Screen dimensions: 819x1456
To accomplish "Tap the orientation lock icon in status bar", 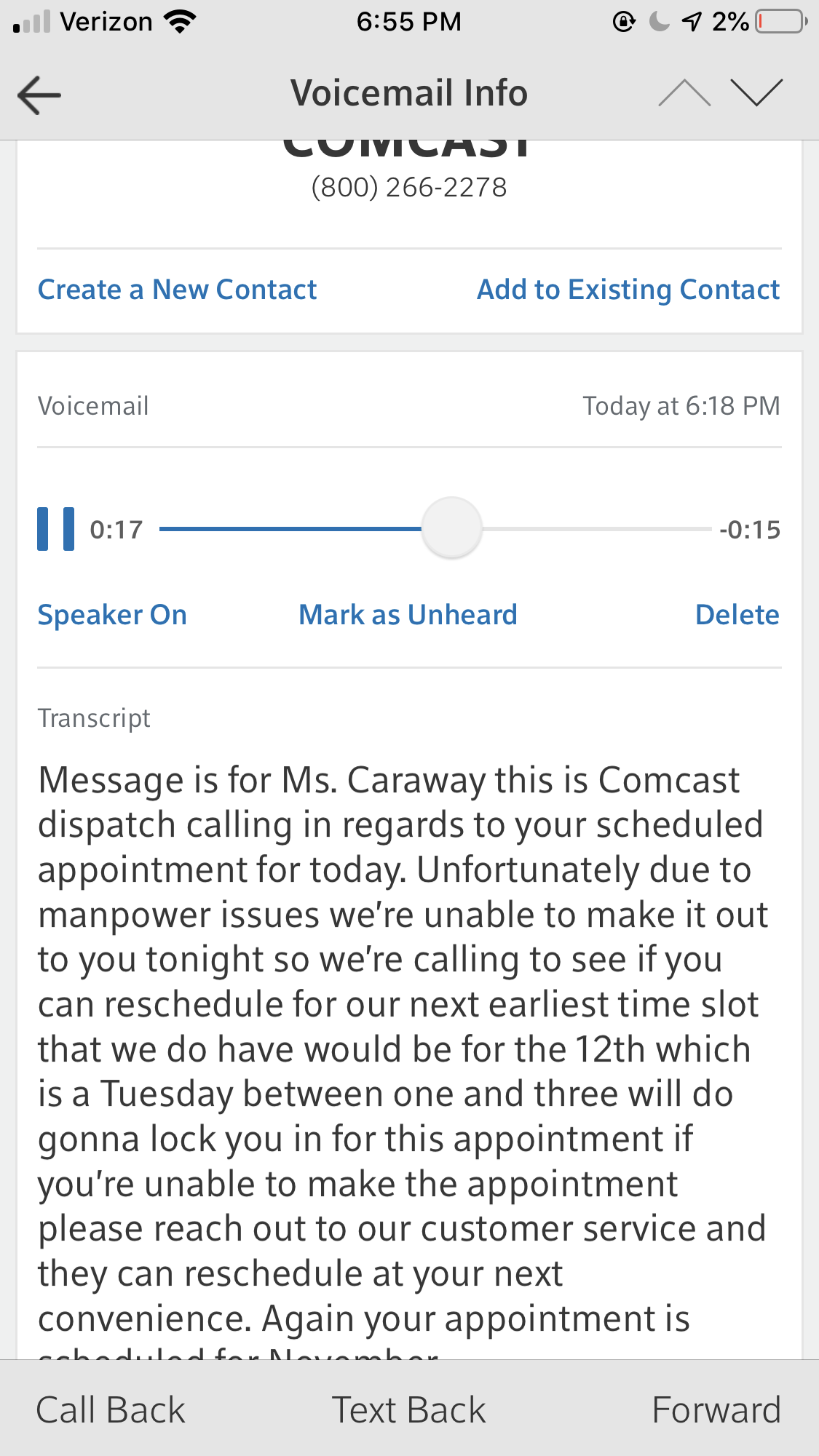I will point(622,22).
